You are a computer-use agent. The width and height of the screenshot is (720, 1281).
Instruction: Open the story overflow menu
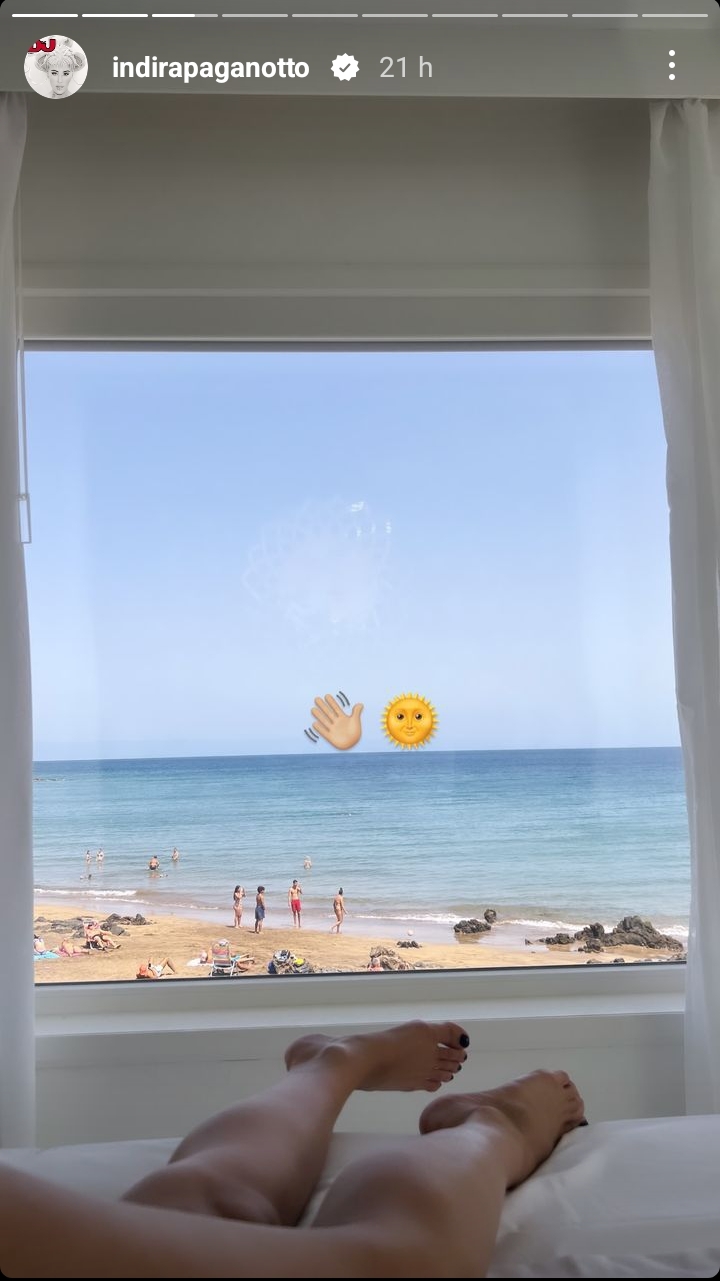pyautogui.click(x=672, y=66)
